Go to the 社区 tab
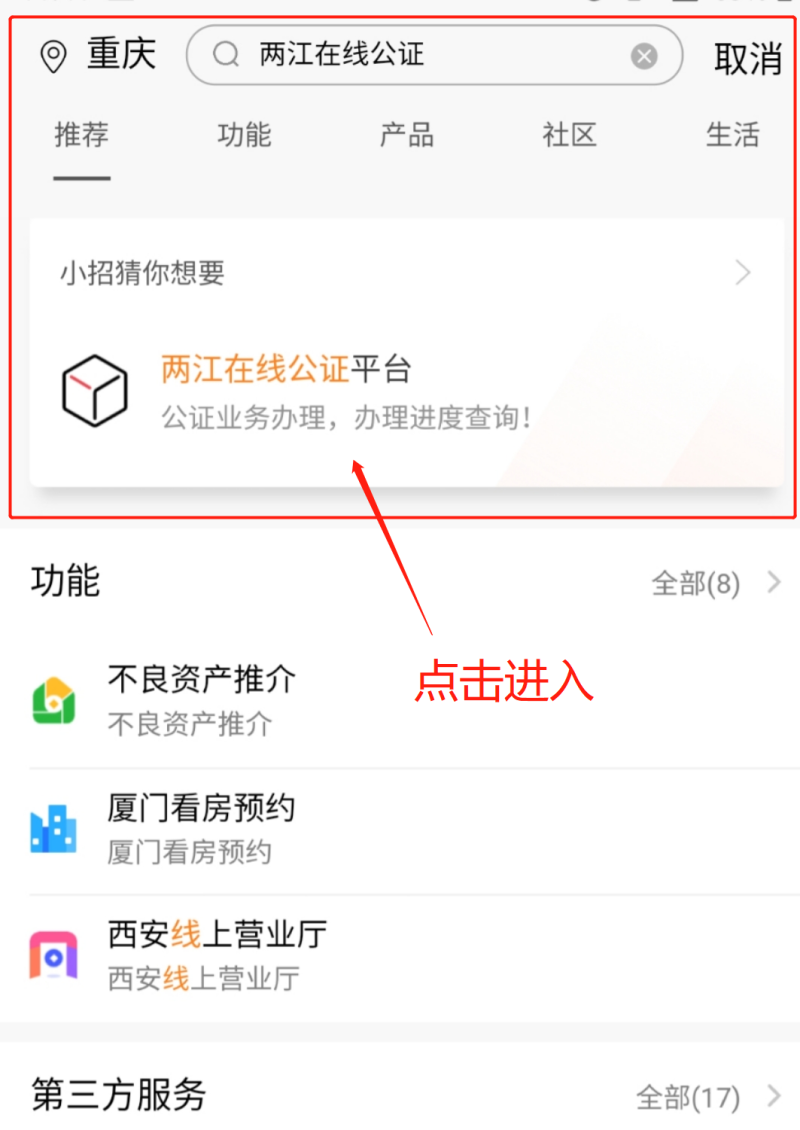This screenshot has height=1130, width=800. click(570, 135)
